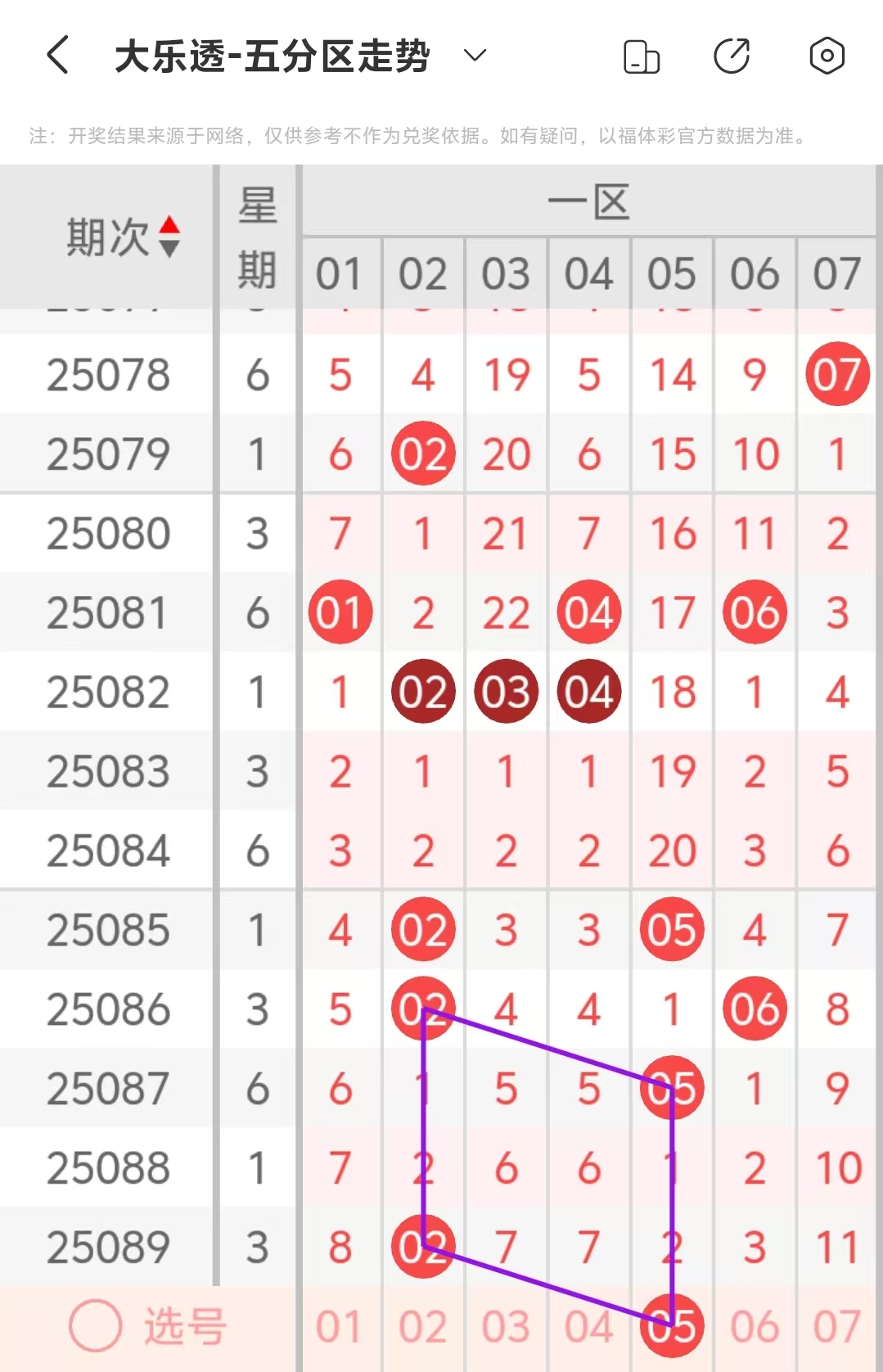Pick number 07 in the 选号 row
Viewport: 883px width, 1372px height.
click(x=836, y=1327)
